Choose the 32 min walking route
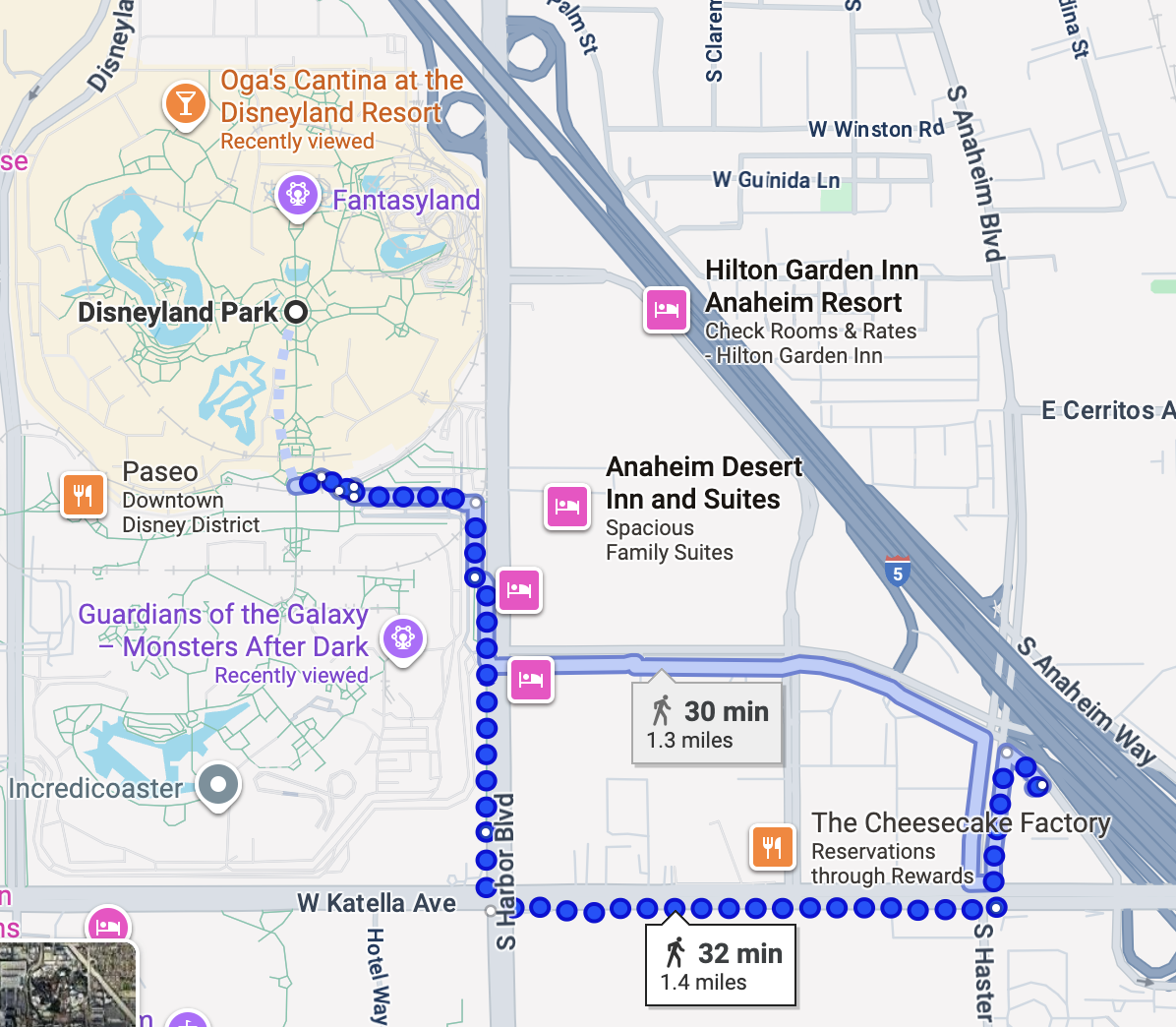1176x1027 pixels. [x=721, y=965]
